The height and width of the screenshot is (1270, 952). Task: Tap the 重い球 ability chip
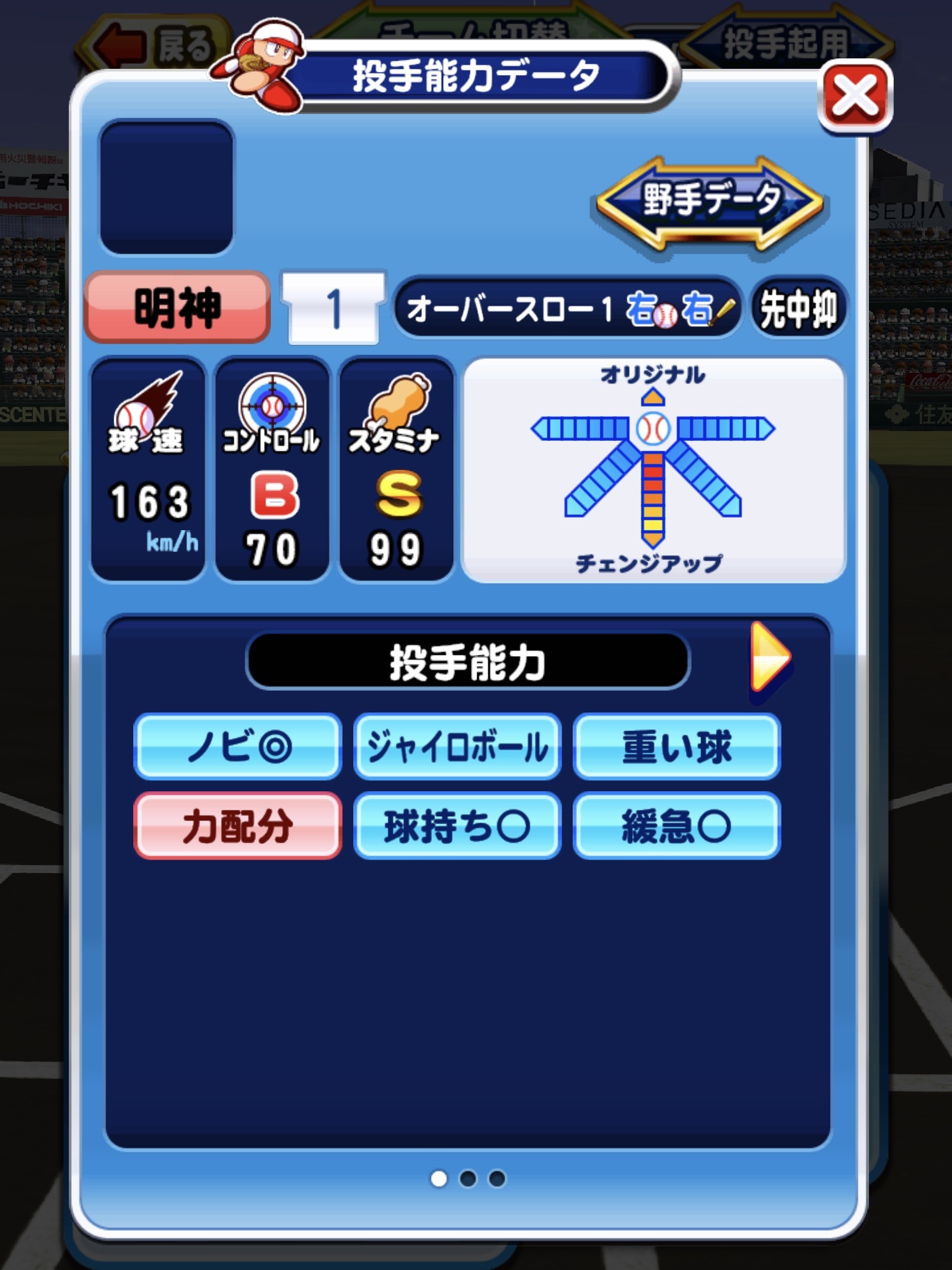pyautogui.click(x=677, y=747)
